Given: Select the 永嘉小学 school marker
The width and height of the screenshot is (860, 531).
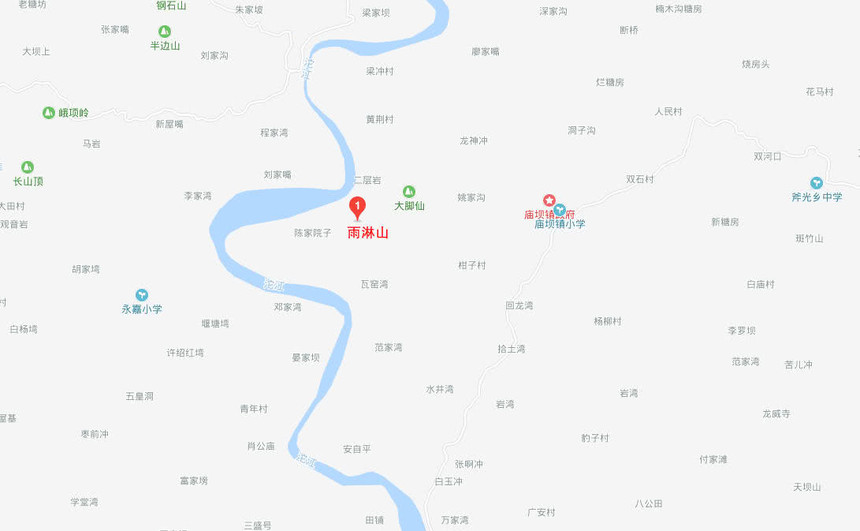Looking at the screenshot, I should tap(142, 295).
